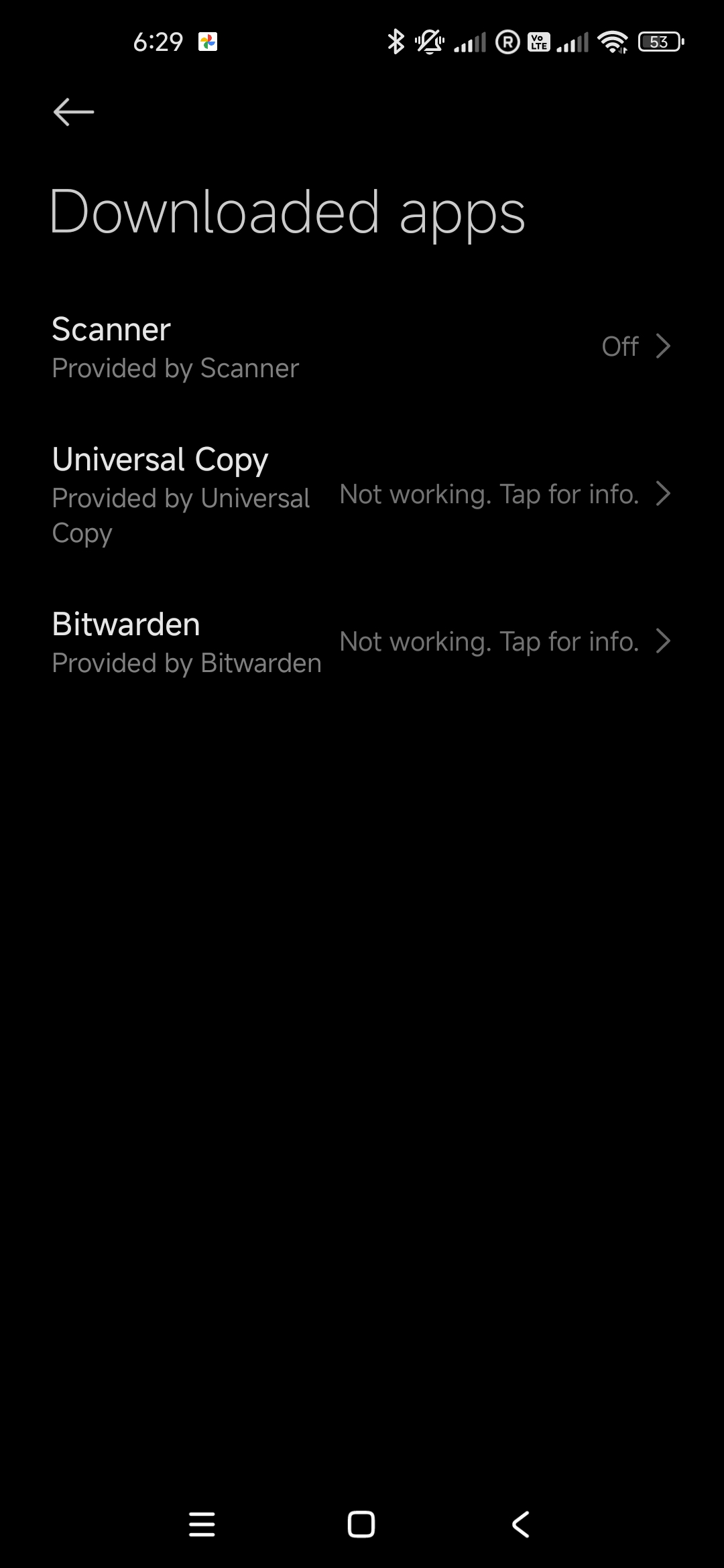724x1568 pixels.
Task: Go back using the top arrow
Action: (74, 112)
